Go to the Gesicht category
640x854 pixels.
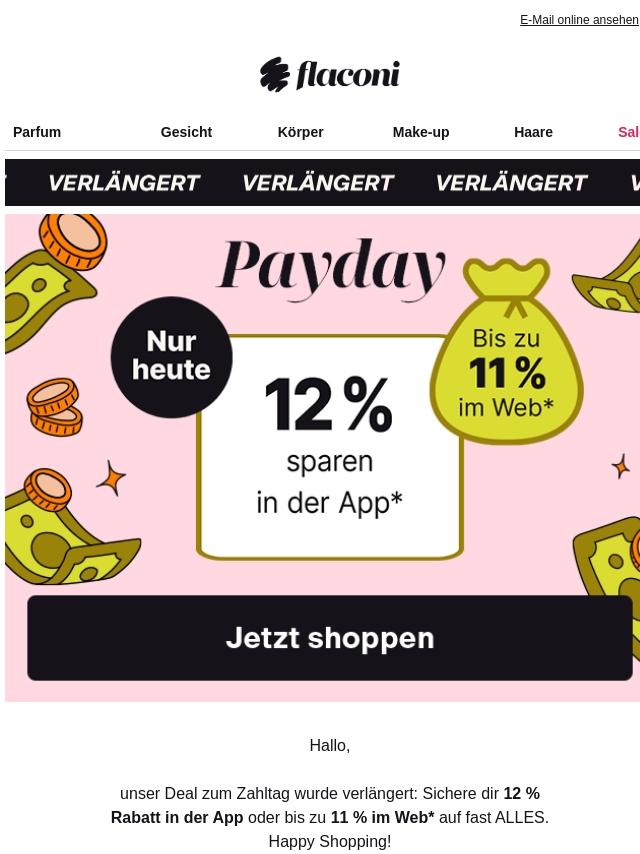(x=186, y=132)
